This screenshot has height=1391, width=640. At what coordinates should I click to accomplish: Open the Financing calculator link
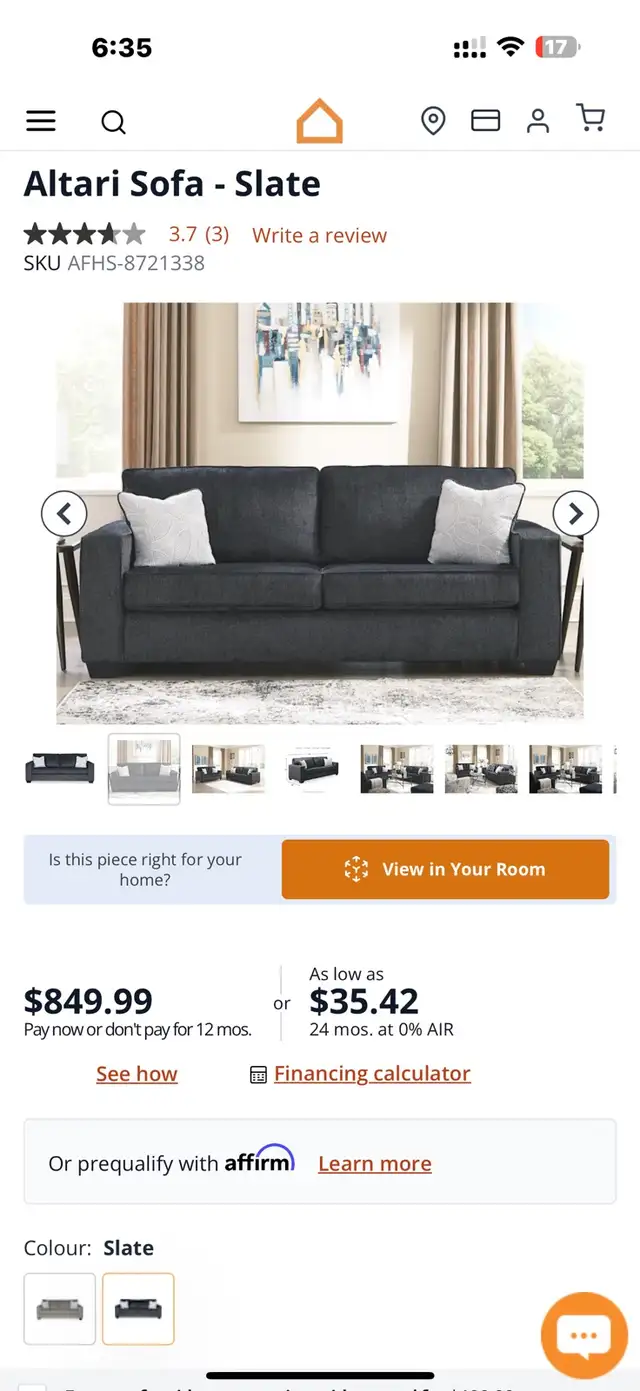tap(372, 1074)
